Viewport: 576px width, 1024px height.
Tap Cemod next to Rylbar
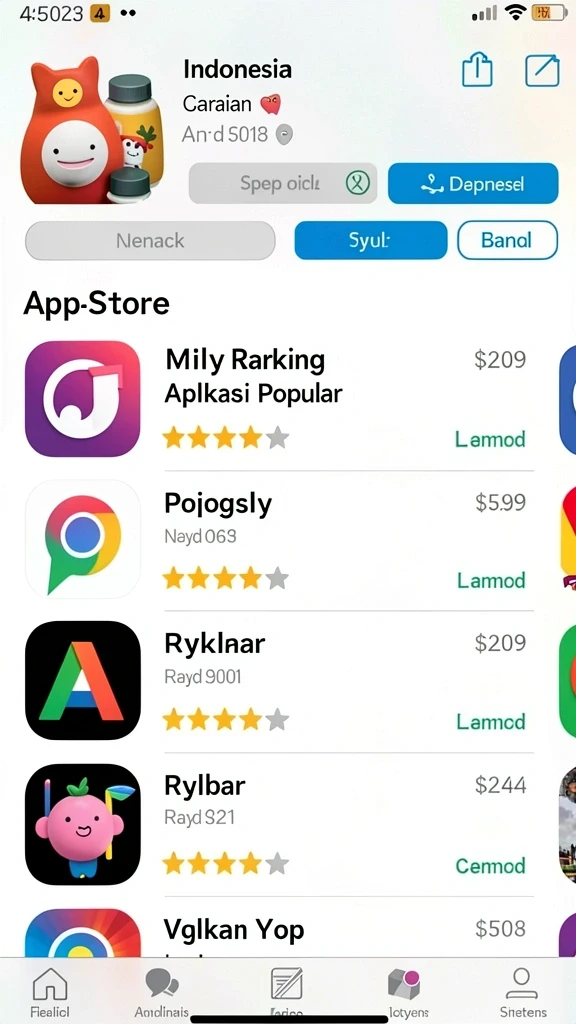490,866
